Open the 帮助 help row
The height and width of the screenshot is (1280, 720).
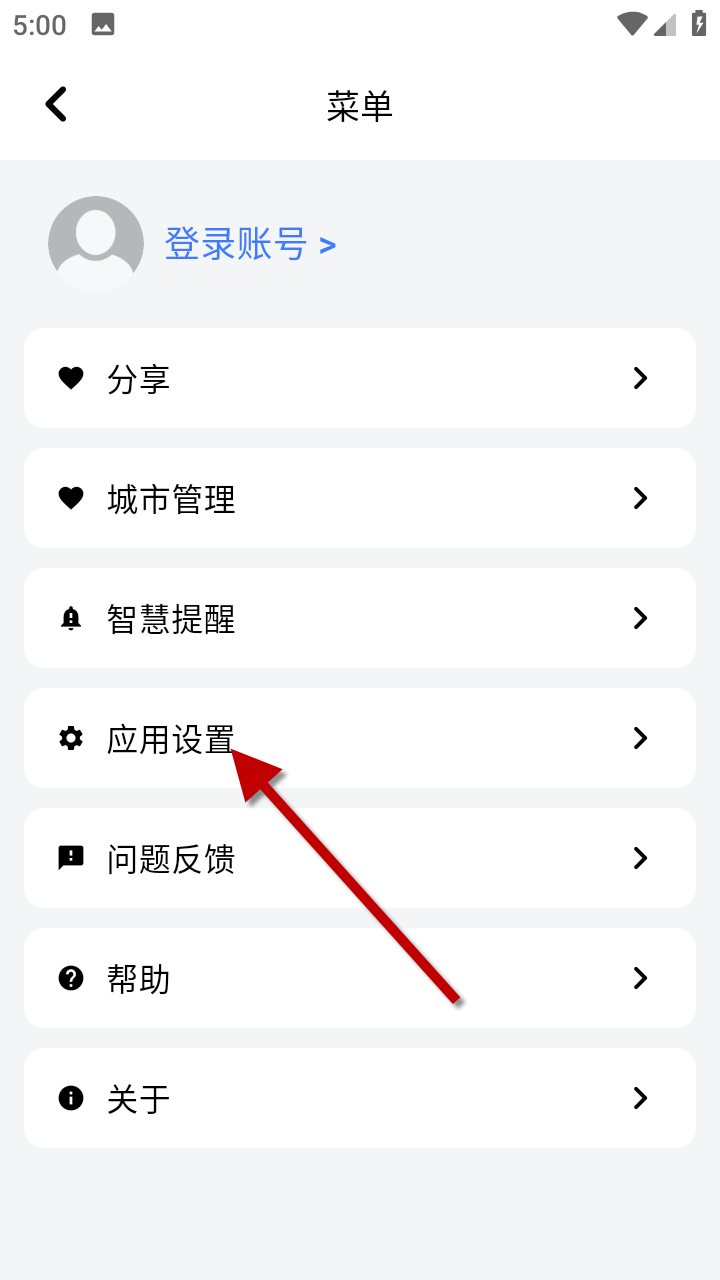coord(359,978)
